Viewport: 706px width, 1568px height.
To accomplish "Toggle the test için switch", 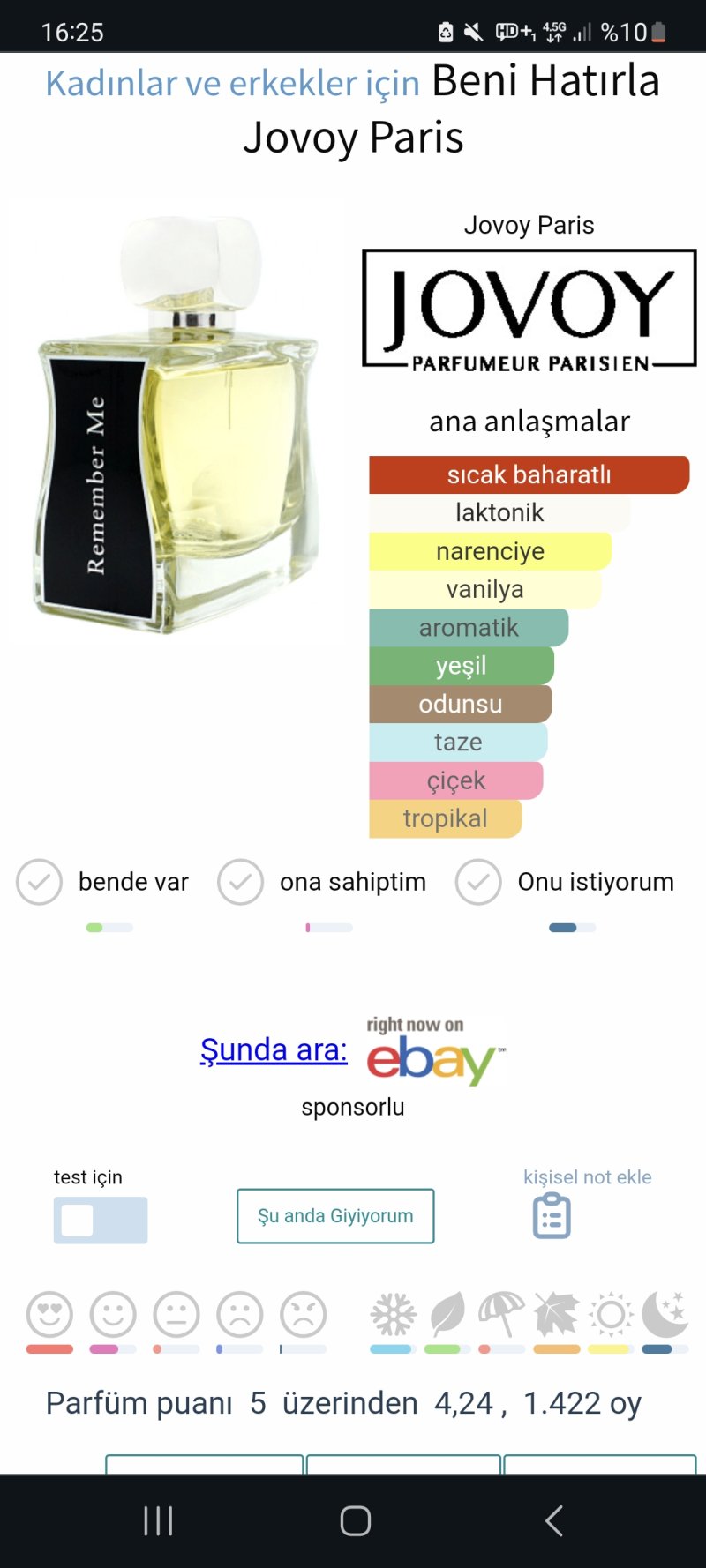I will coord(100,1221).
